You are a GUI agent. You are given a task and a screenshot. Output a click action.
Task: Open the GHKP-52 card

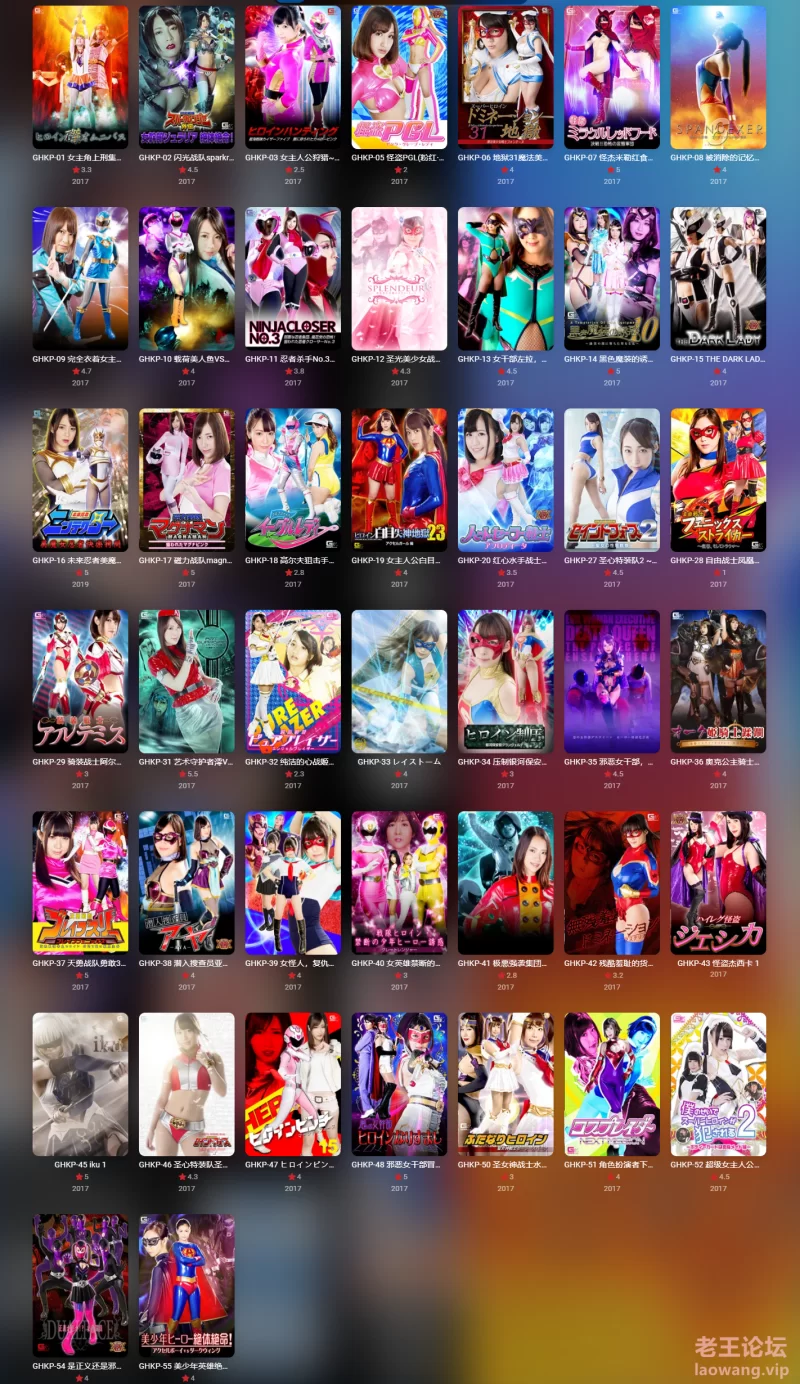pyautogui.click(x=718, y=1085)
